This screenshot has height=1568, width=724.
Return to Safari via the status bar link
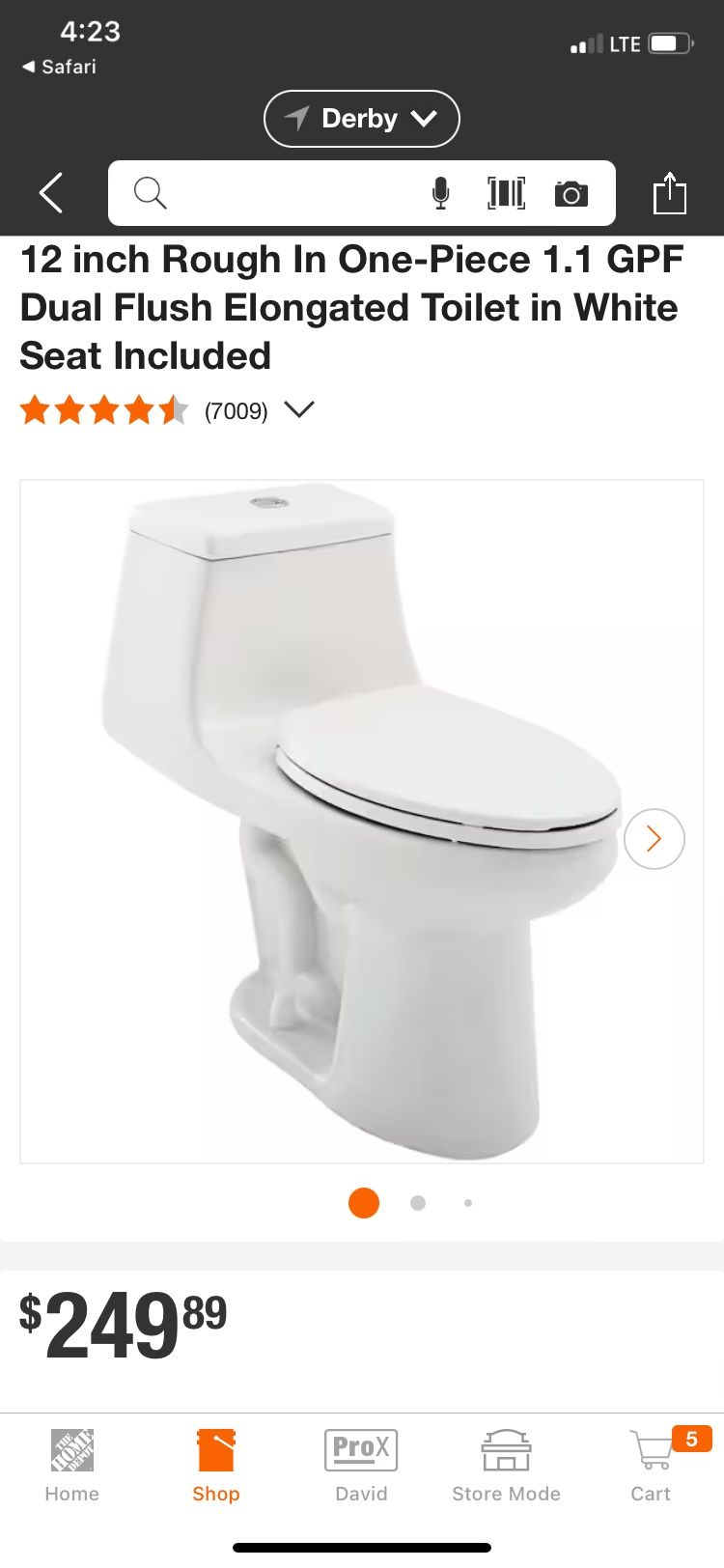pos(60,67)
